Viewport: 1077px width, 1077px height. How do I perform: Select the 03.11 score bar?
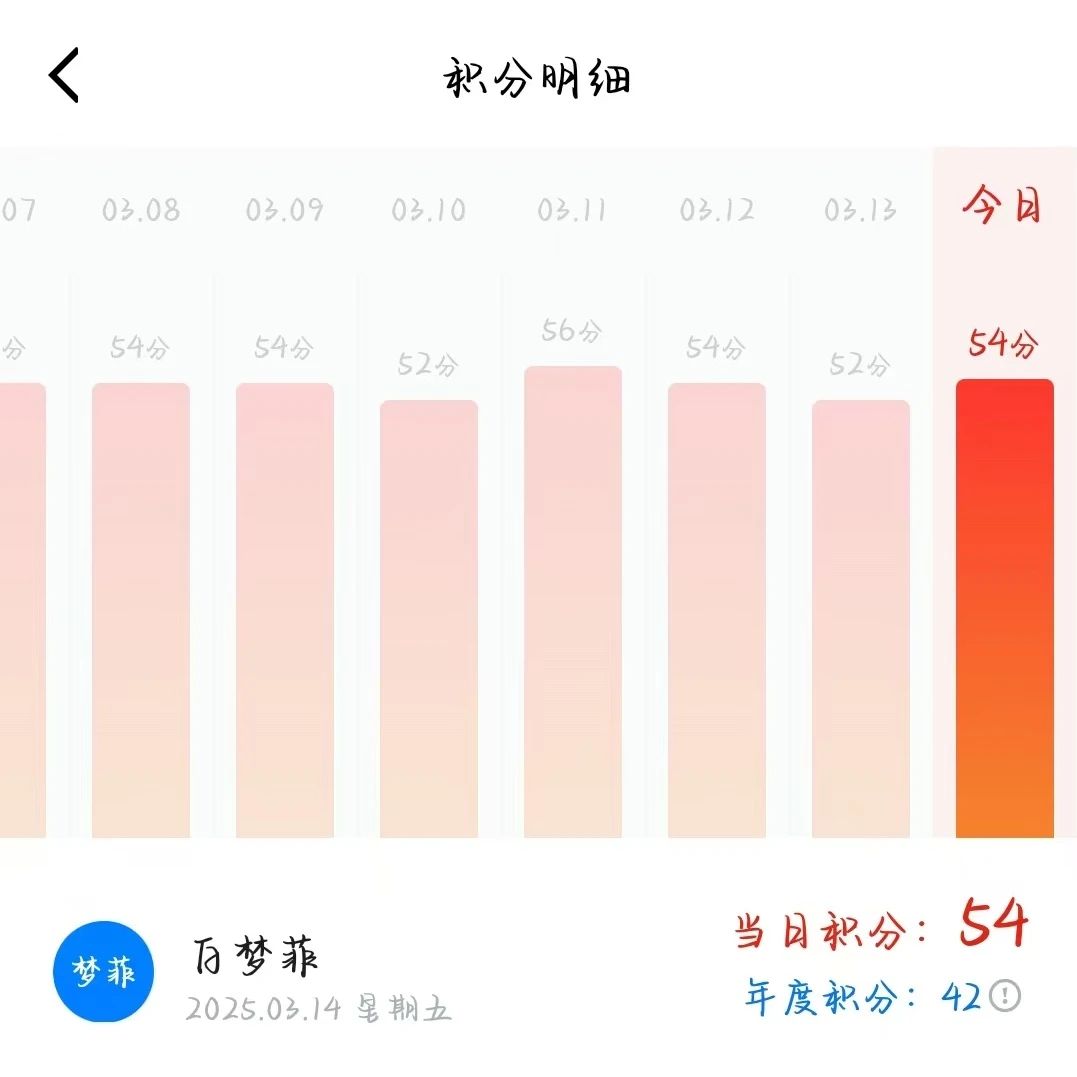pyautogui.click(x=573, y=601)
